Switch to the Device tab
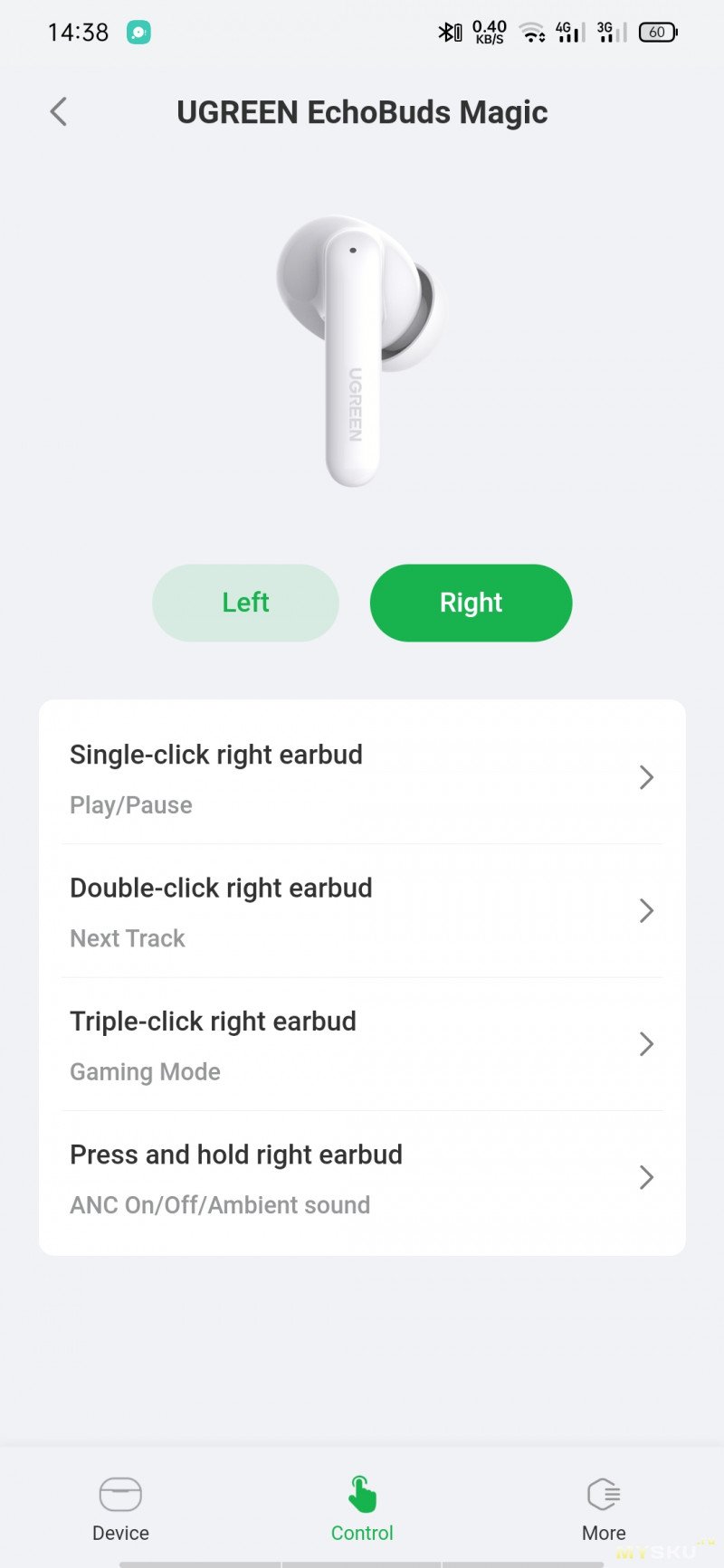The image size is (724, 1568). coord(120,1509)
